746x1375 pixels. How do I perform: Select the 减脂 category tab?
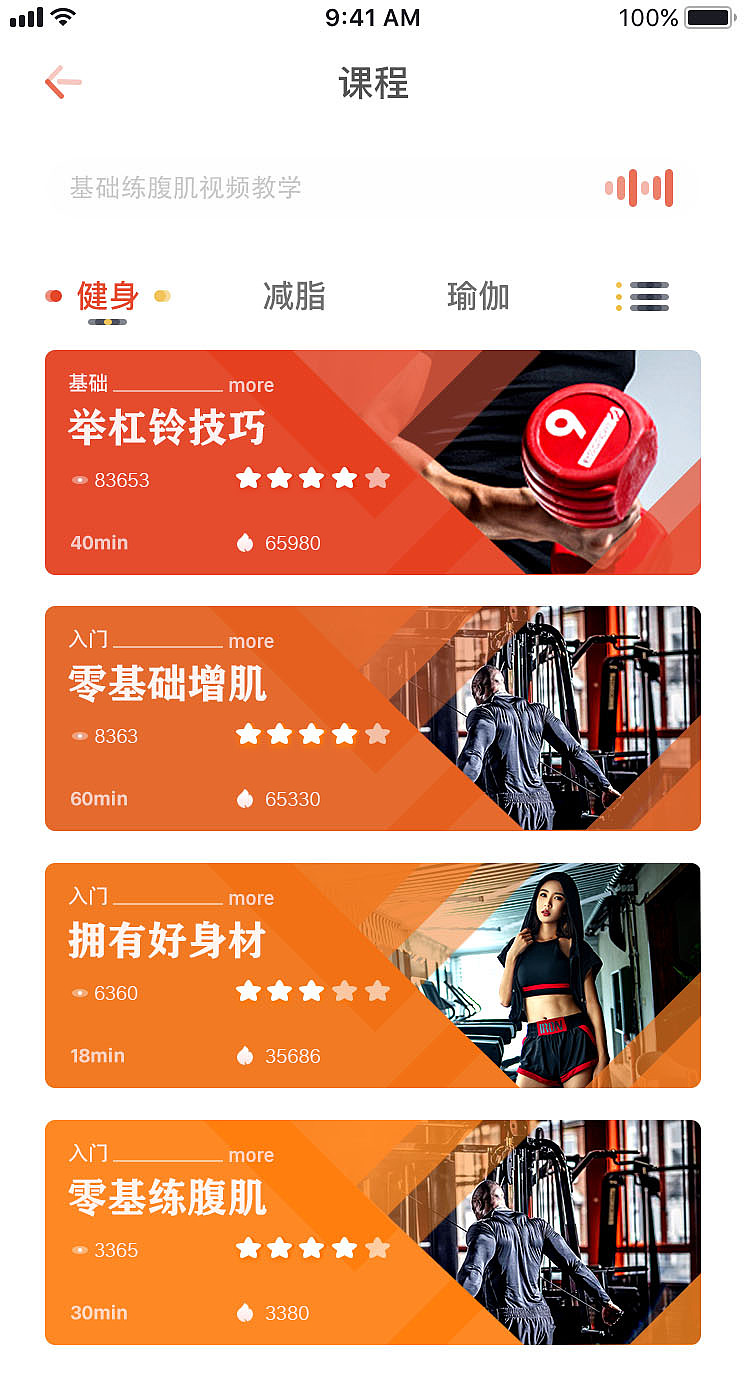[294, 296]
